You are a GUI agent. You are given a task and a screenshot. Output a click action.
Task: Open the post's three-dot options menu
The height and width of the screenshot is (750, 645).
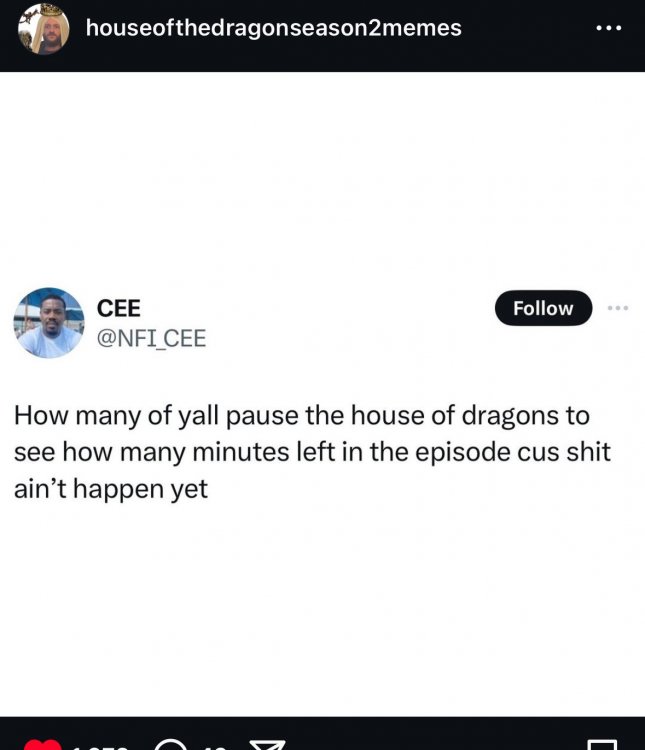point(608,28)
